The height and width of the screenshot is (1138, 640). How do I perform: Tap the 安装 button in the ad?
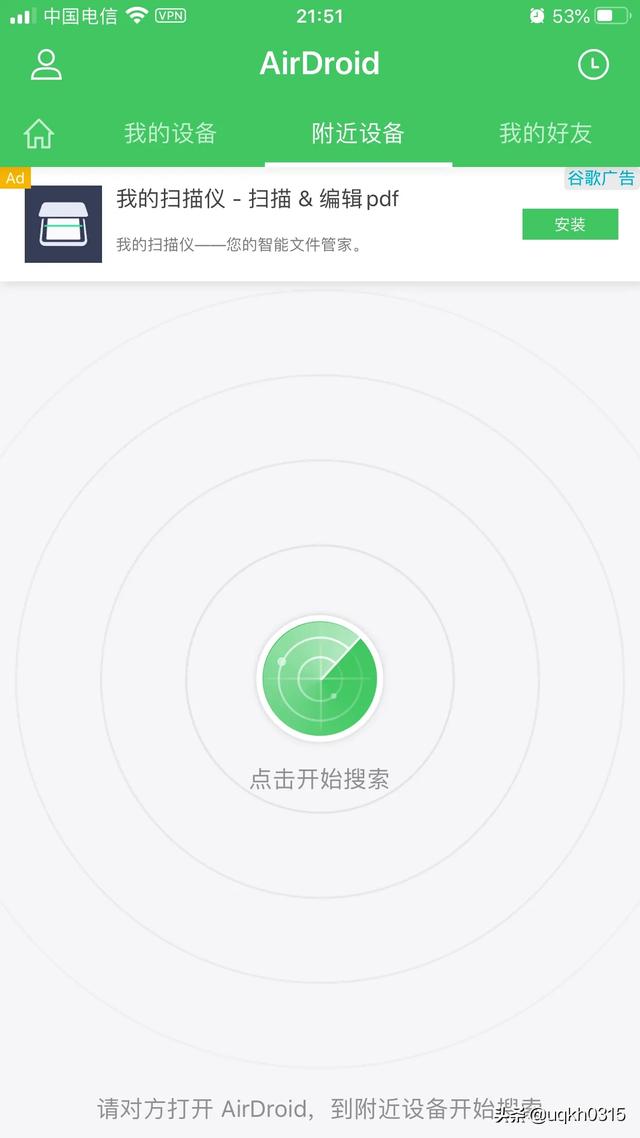click(x=570, y=224)
